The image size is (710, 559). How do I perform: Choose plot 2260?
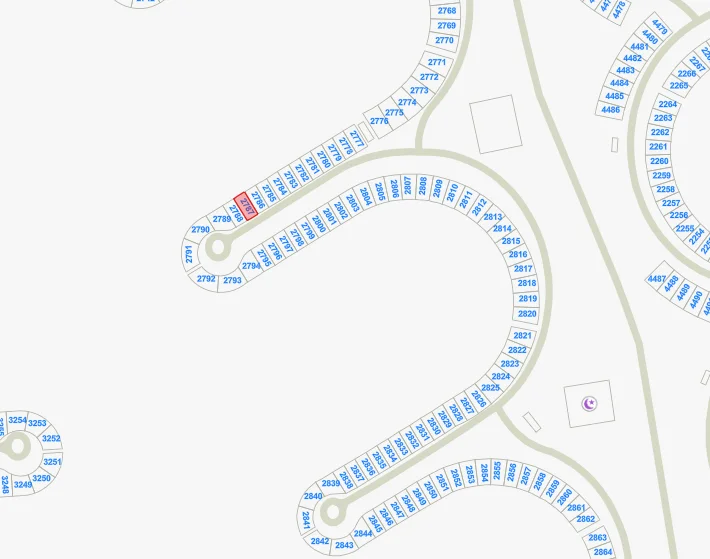[659, 161]
